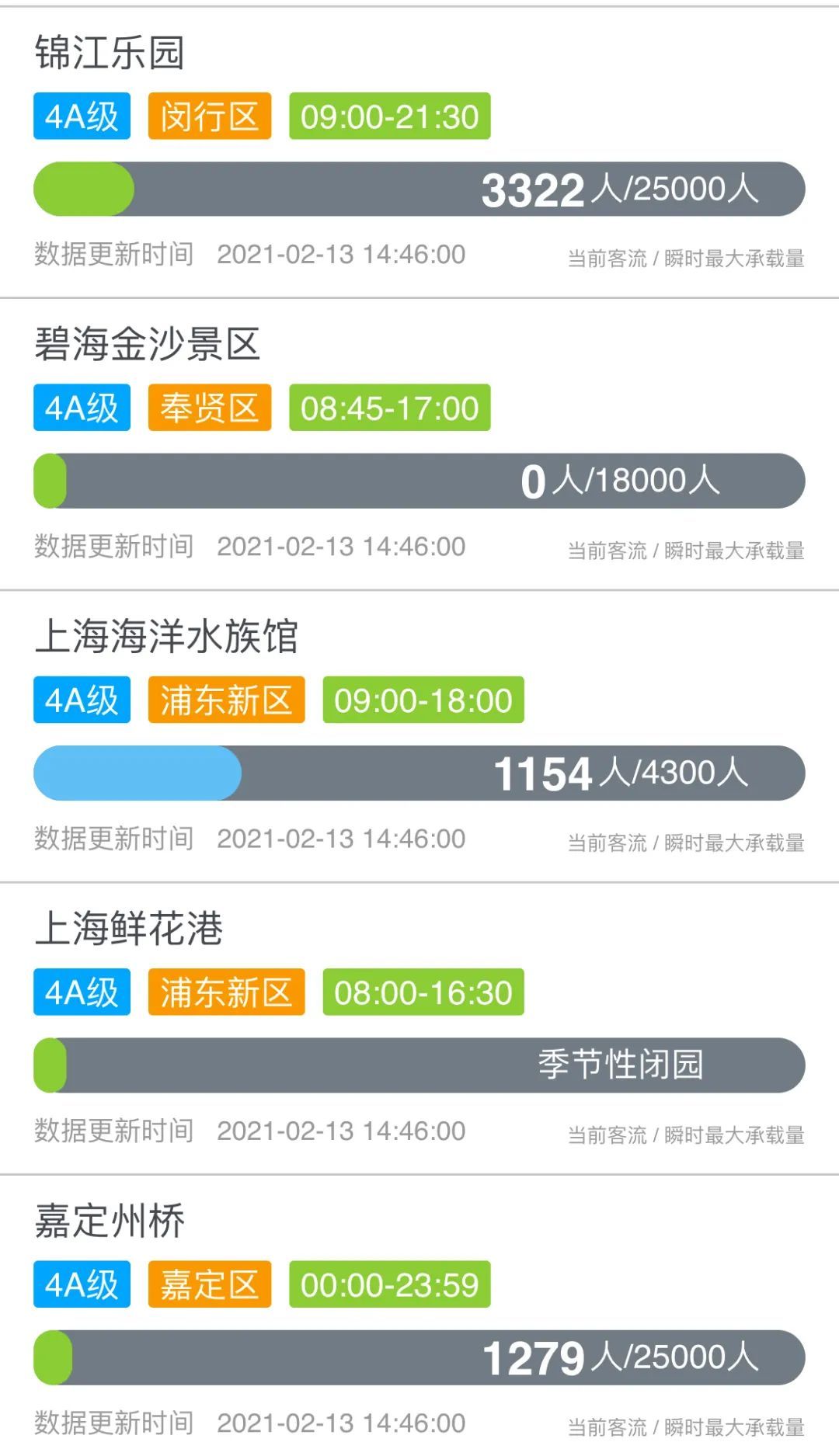
Task: Open the 上海鲜花港 entry
Action: pyautogui.click(x=128, y=929)
